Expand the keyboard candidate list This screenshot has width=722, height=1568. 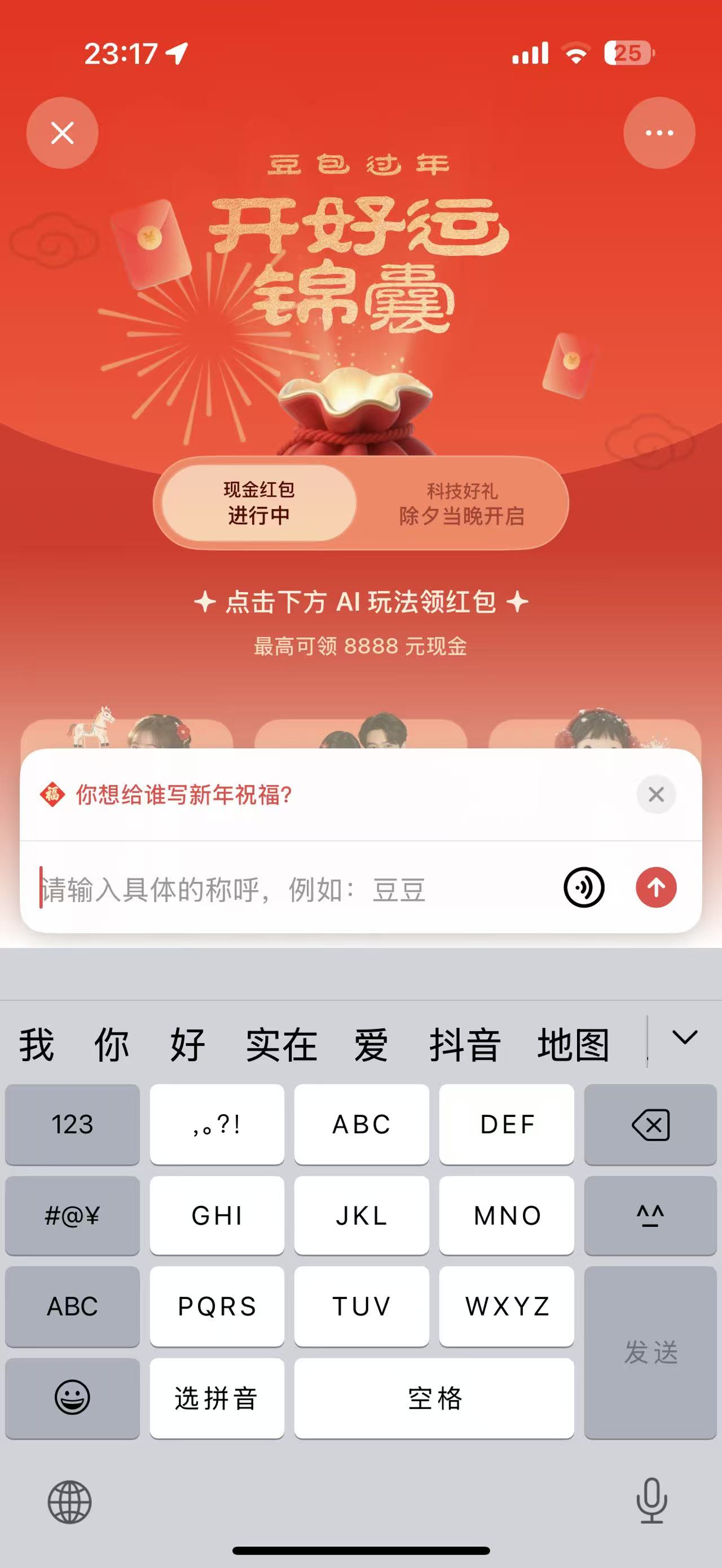pyautogui.click(x=684, y=1037)
